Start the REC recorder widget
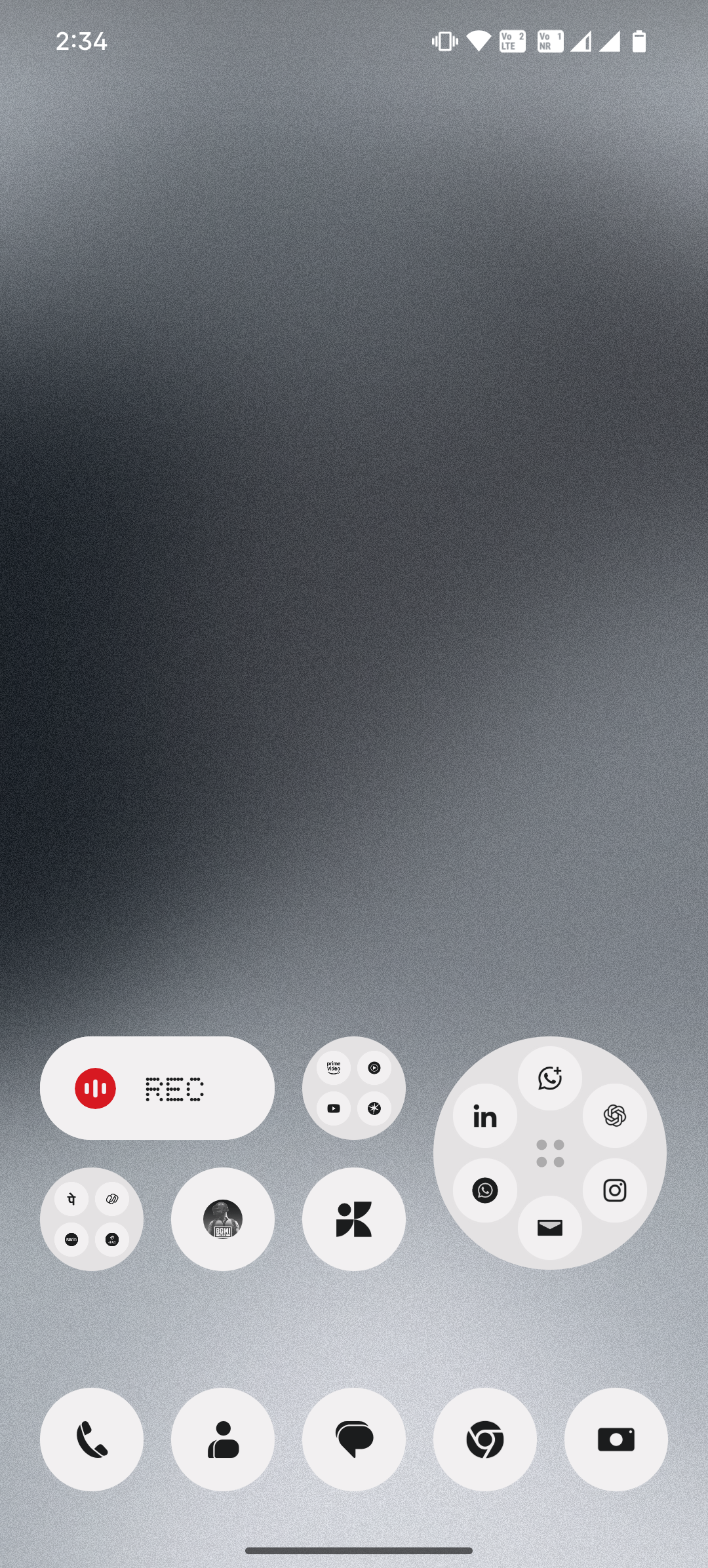The height and width of the screenshot is (1568, 708). [x=96, y=1088]
